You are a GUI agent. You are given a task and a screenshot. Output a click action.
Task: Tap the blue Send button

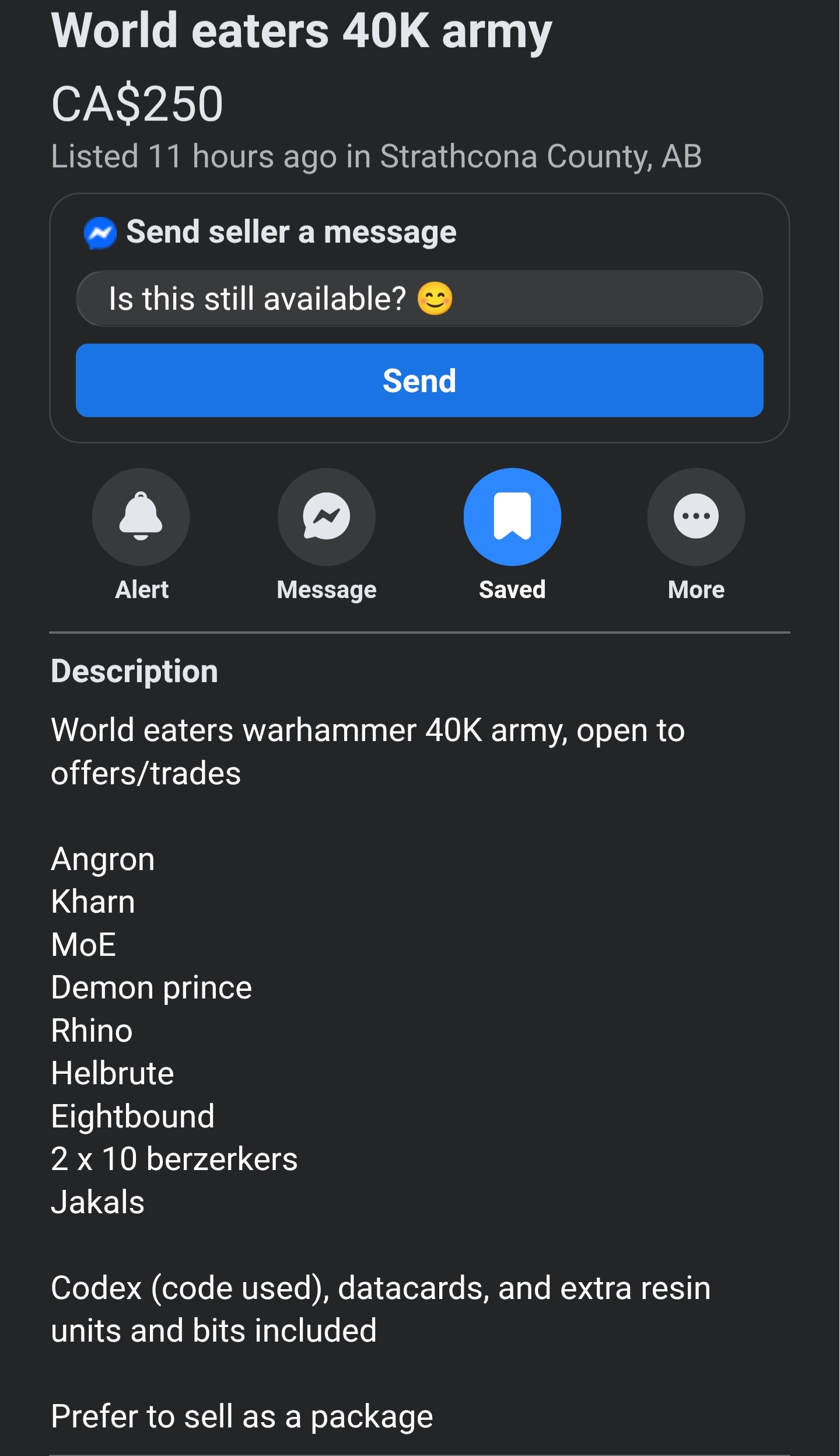pos(419,380)
